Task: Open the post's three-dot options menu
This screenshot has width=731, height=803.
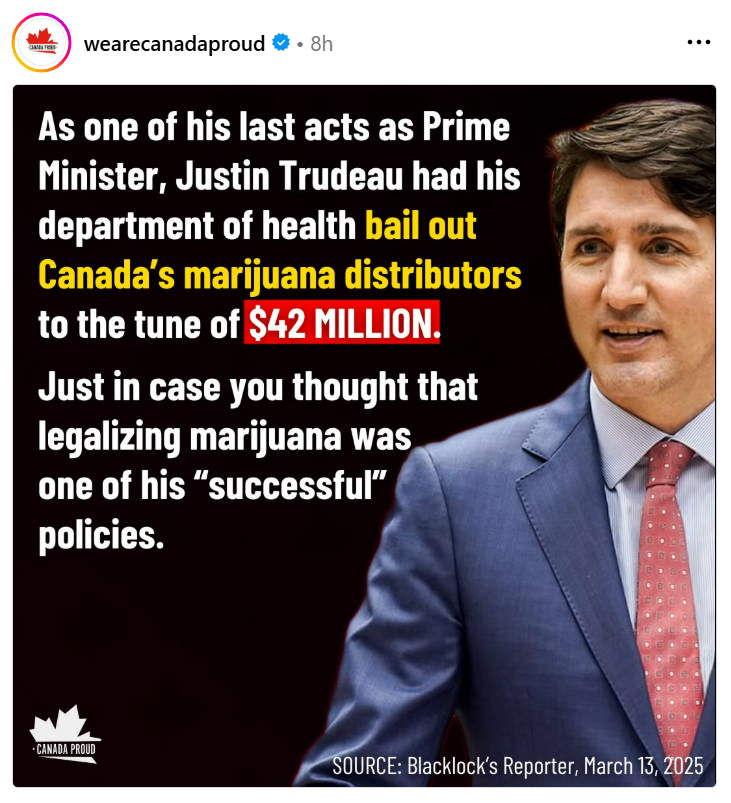Action: [699, 43]
